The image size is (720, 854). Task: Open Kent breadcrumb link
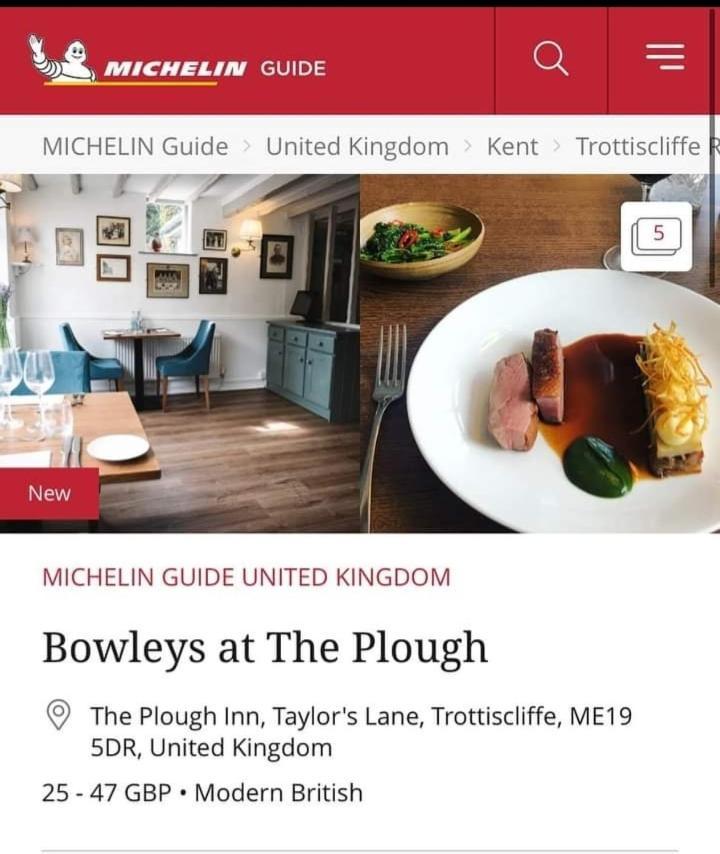[512, 147]
